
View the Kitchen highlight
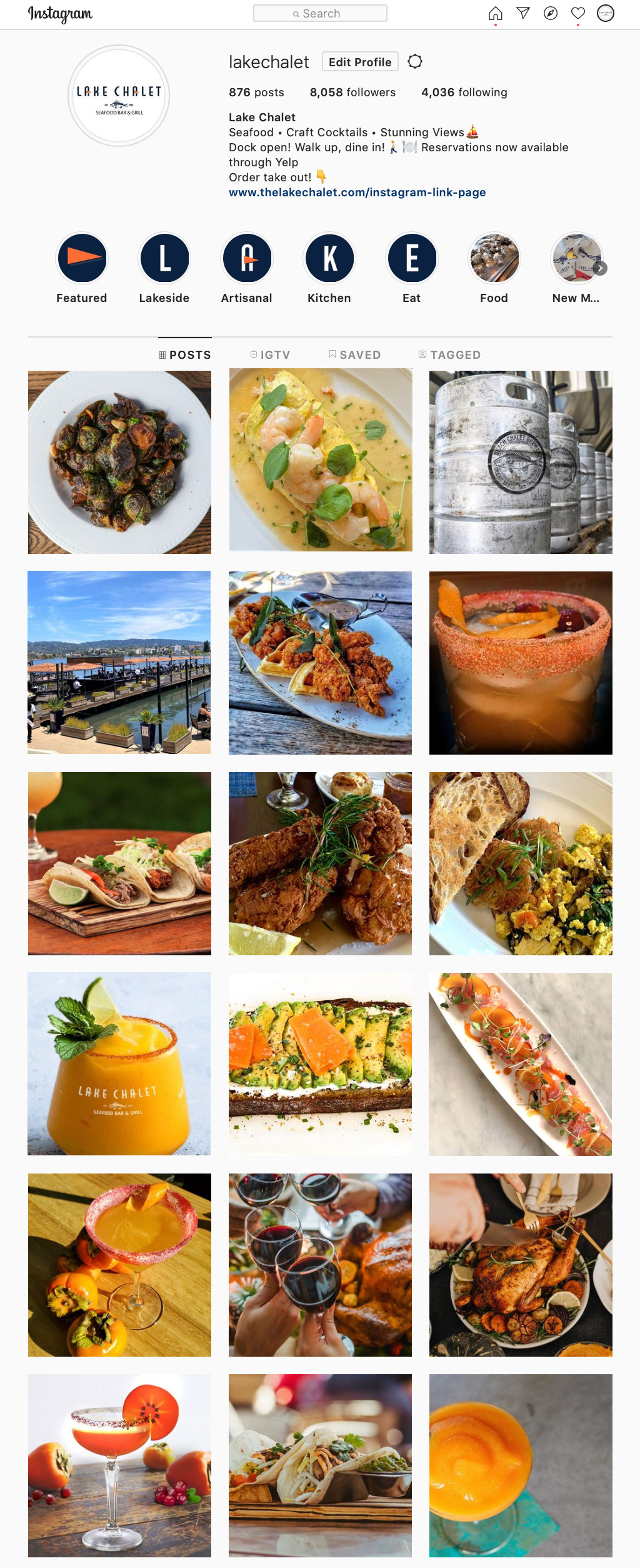coord(329,258)
